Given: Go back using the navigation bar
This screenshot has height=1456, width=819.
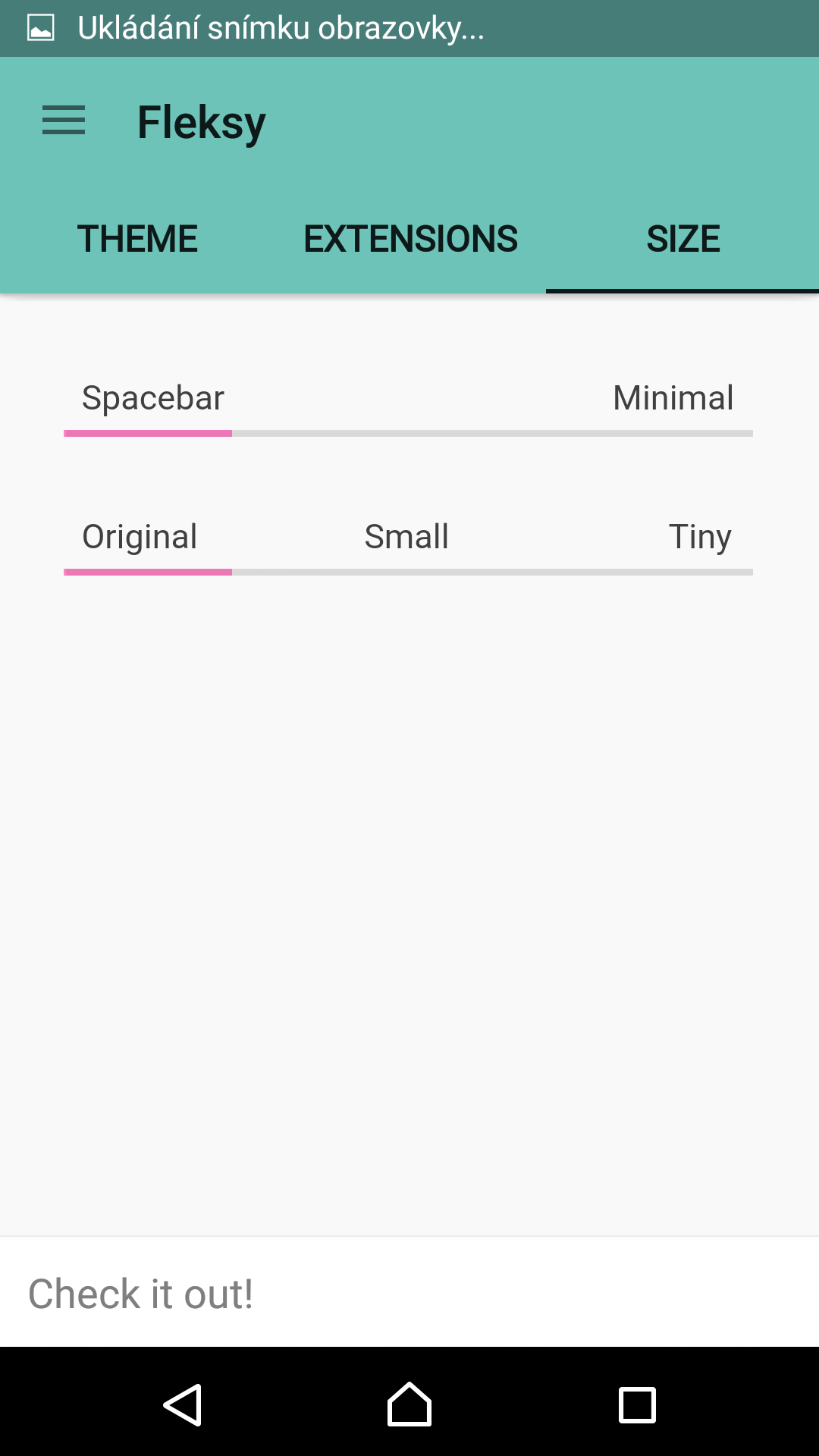Looking at the screenshot, I should (x=182, y=1404).
